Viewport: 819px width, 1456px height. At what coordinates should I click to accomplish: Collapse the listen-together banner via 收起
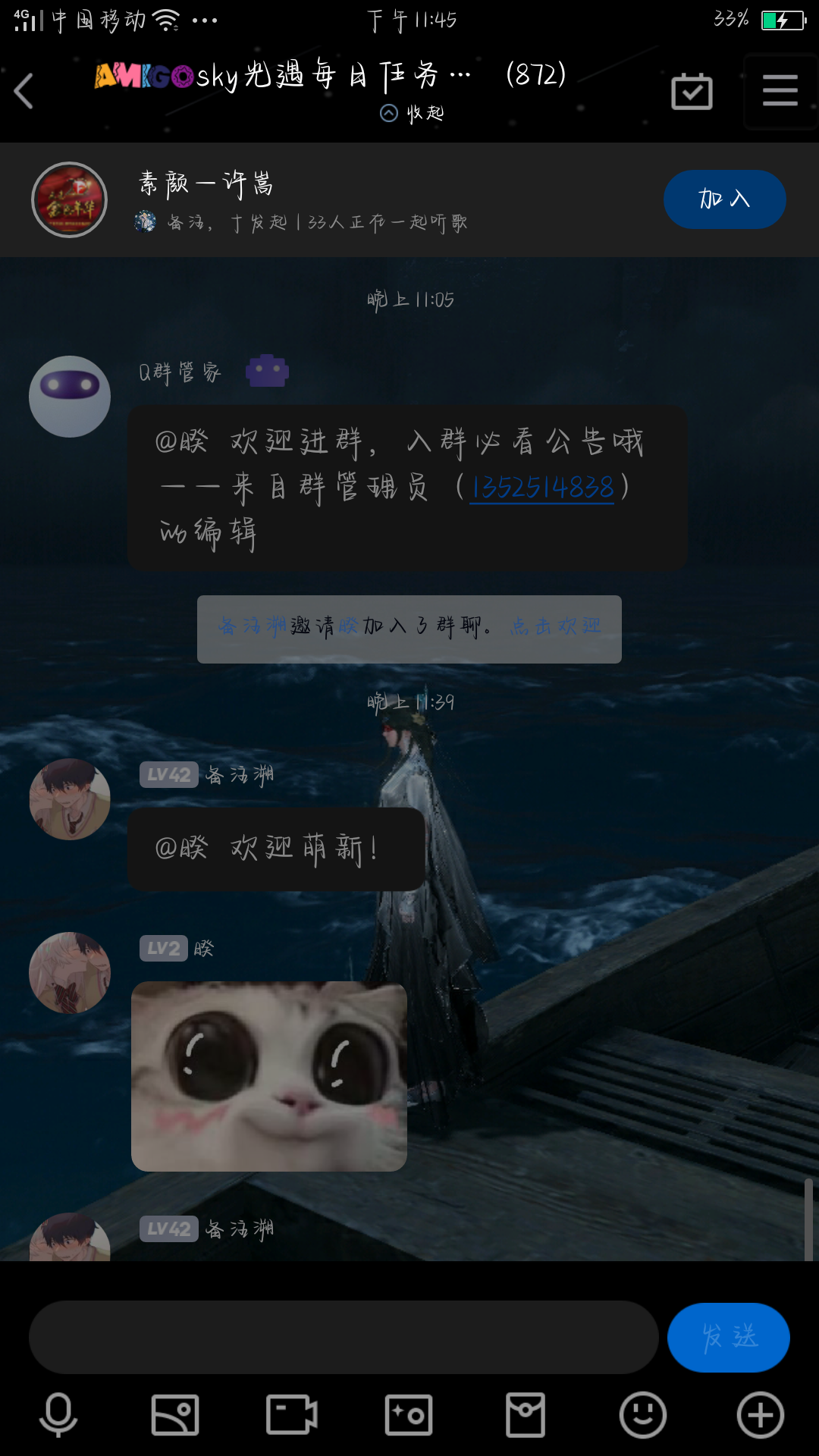coord(412,114)
